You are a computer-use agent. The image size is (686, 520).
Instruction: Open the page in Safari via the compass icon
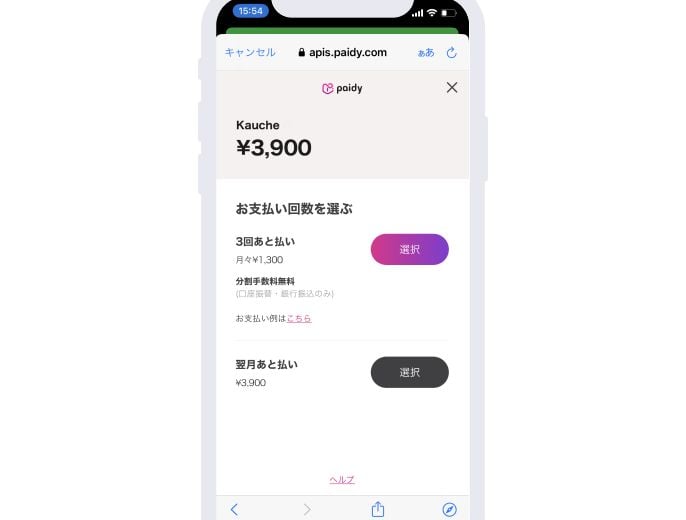coord(449,509)
